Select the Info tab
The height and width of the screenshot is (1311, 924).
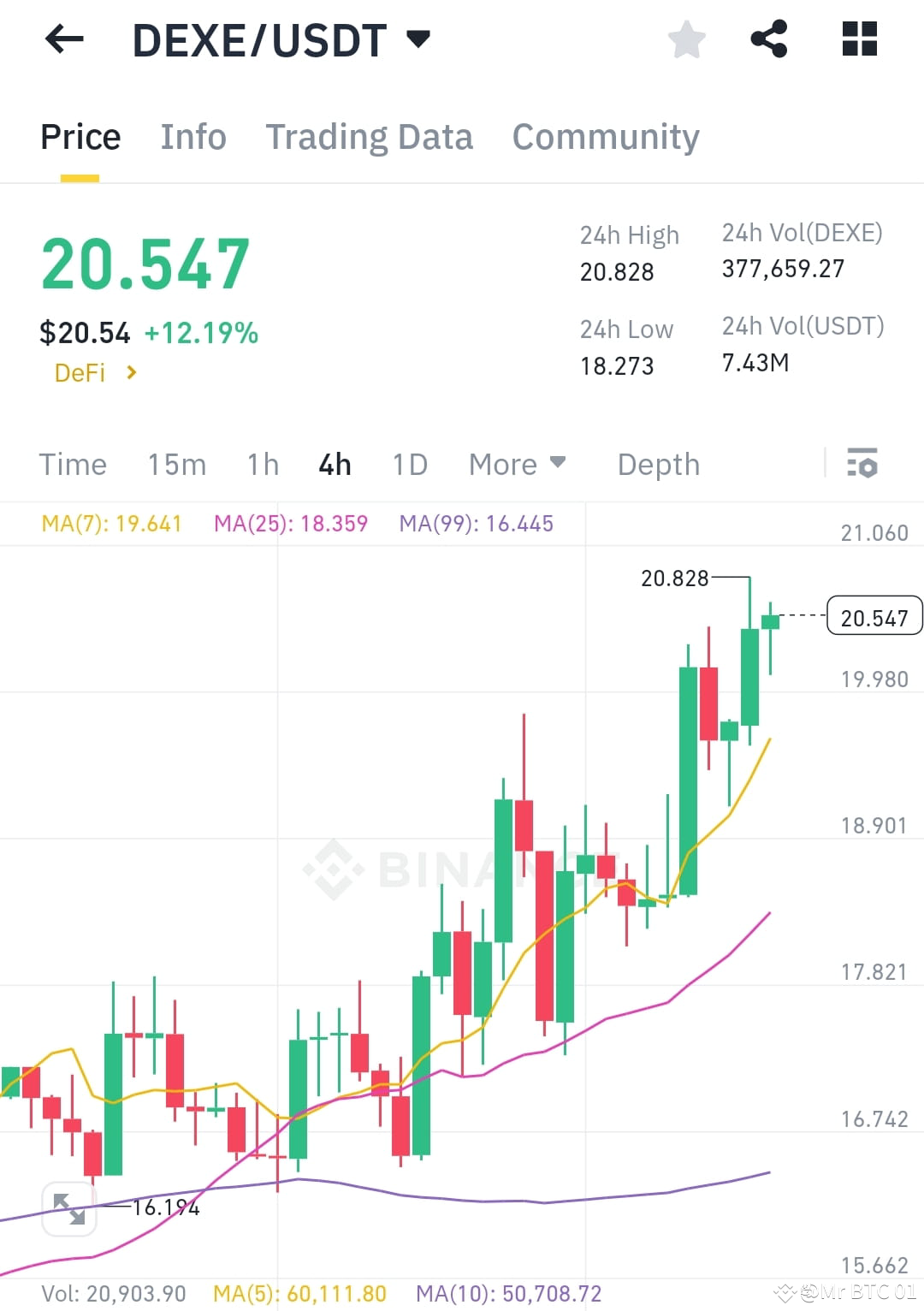click(192, 137)
